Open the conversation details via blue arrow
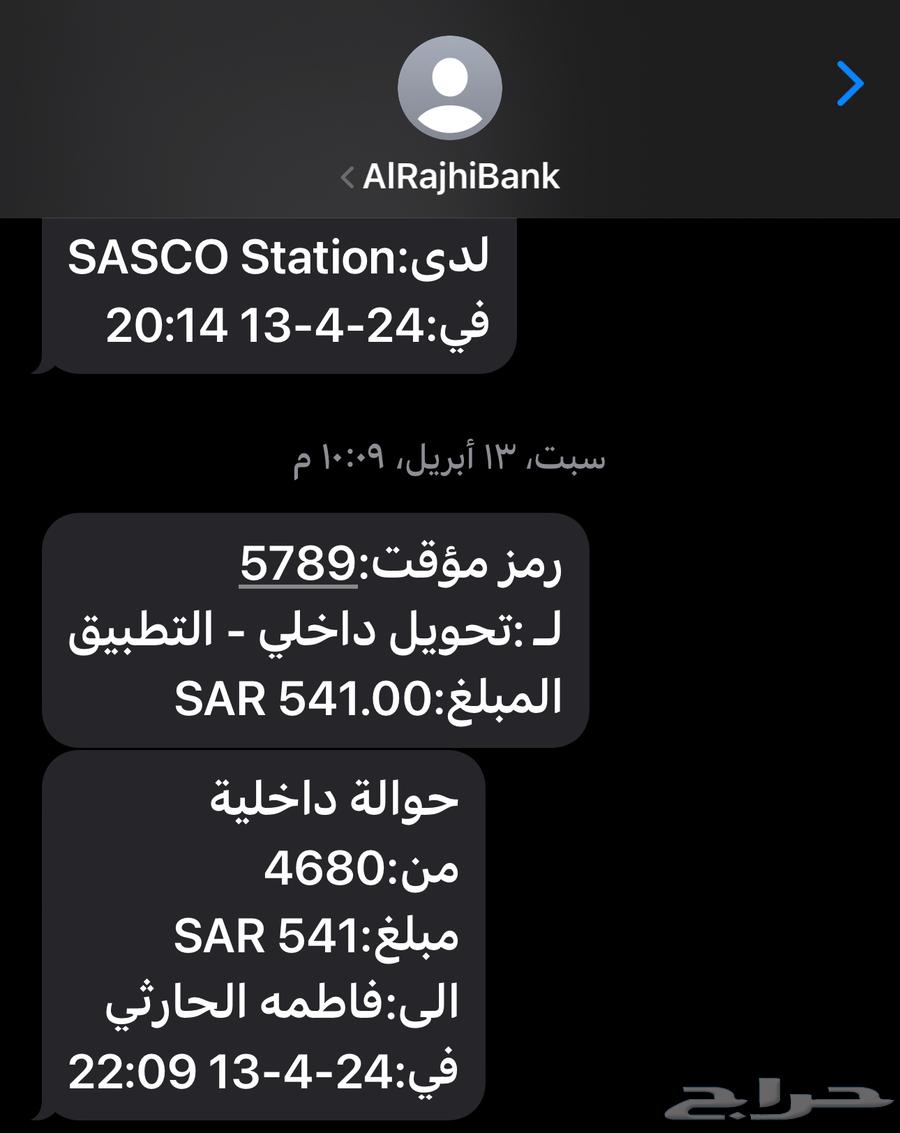The height and width of the screenshot is (1133, 900). click(849, 83)
